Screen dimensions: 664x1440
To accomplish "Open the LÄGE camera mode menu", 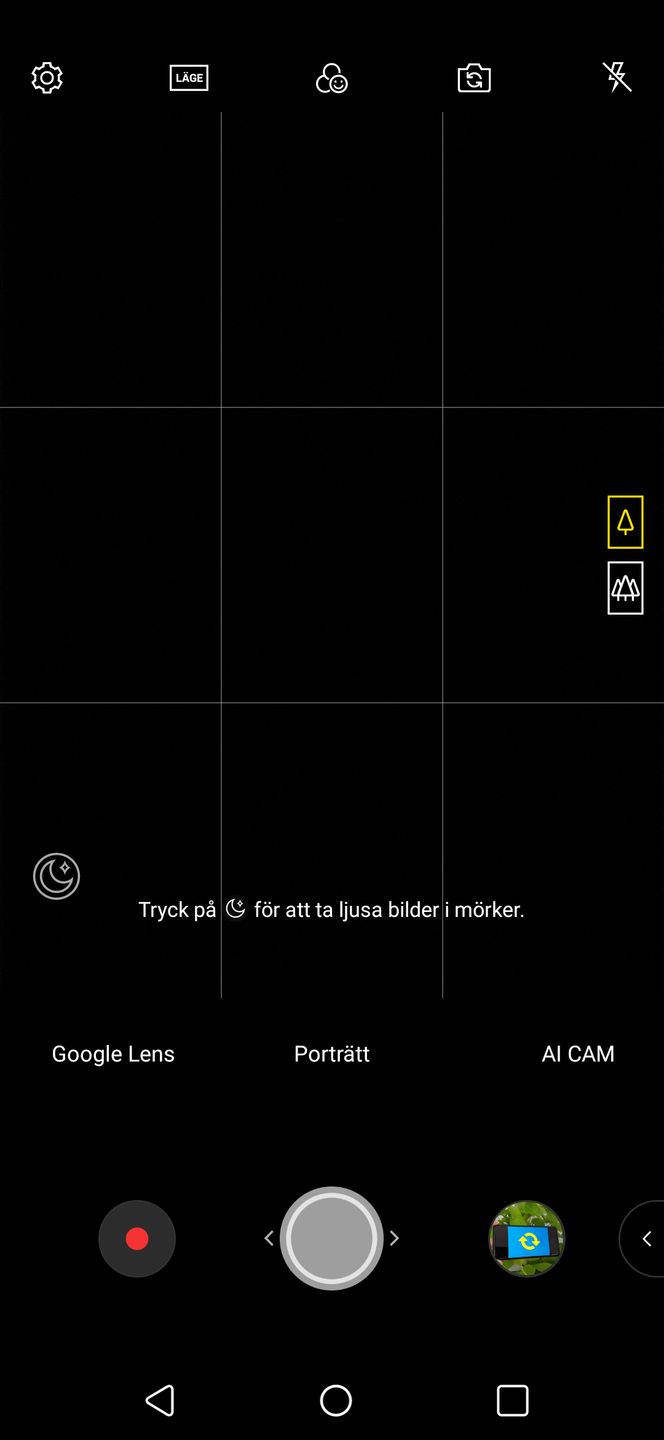I will pyautogui.click(x=189, y=78).
